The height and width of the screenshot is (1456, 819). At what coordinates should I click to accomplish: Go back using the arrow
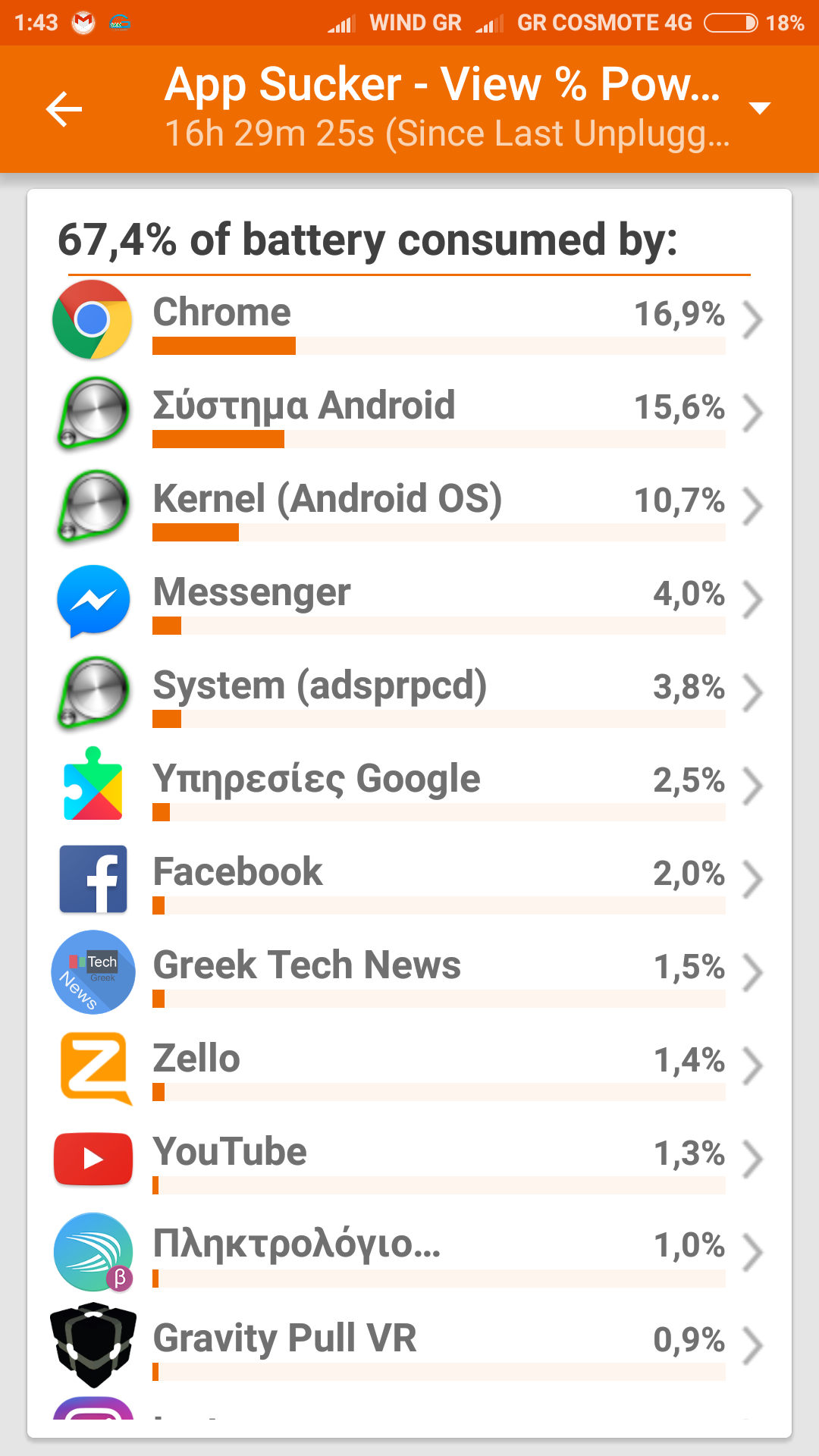(64, 109)
